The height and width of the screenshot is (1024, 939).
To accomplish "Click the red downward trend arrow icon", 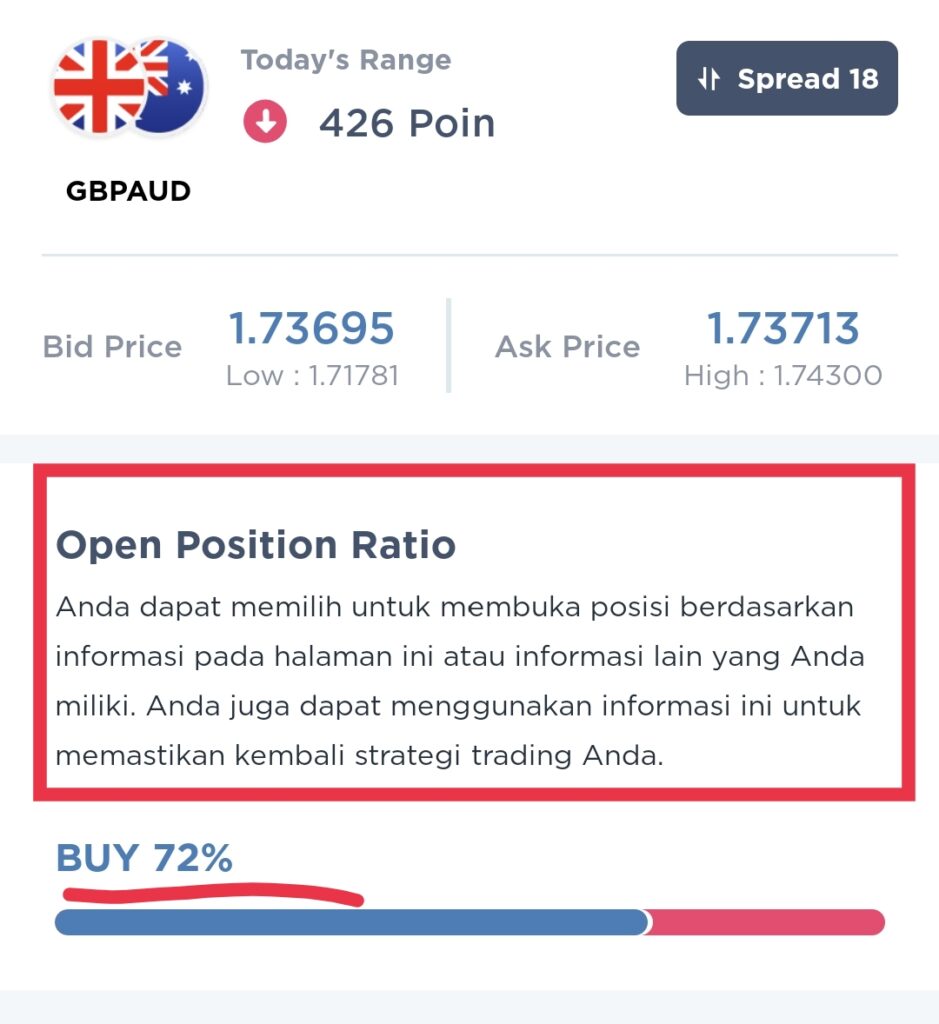I will 264,122.
